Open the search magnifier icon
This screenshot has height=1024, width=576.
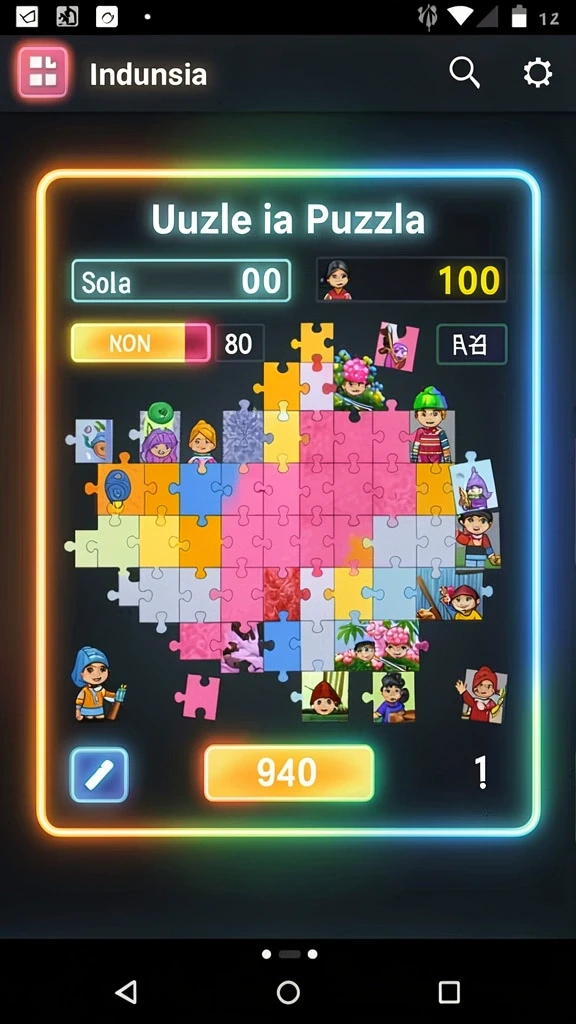click(464, 72)
